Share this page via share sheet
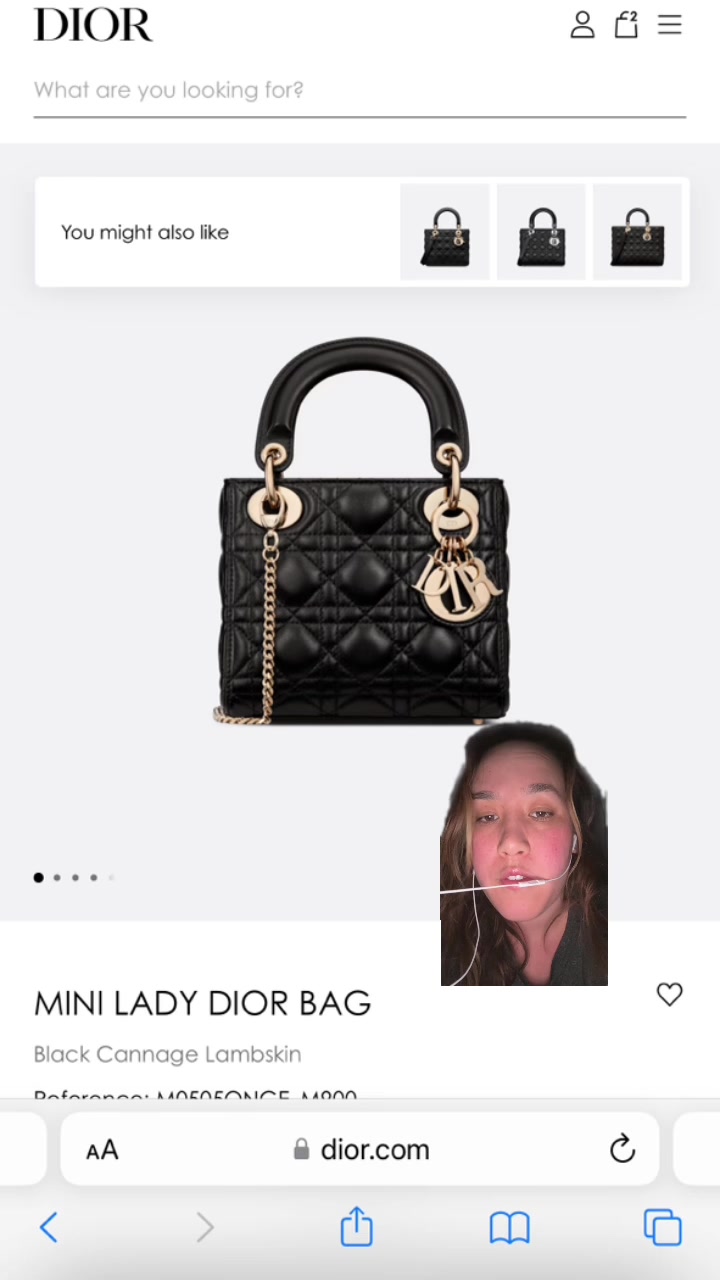This screenshot has height=1280, width=720. point(356,1227)
